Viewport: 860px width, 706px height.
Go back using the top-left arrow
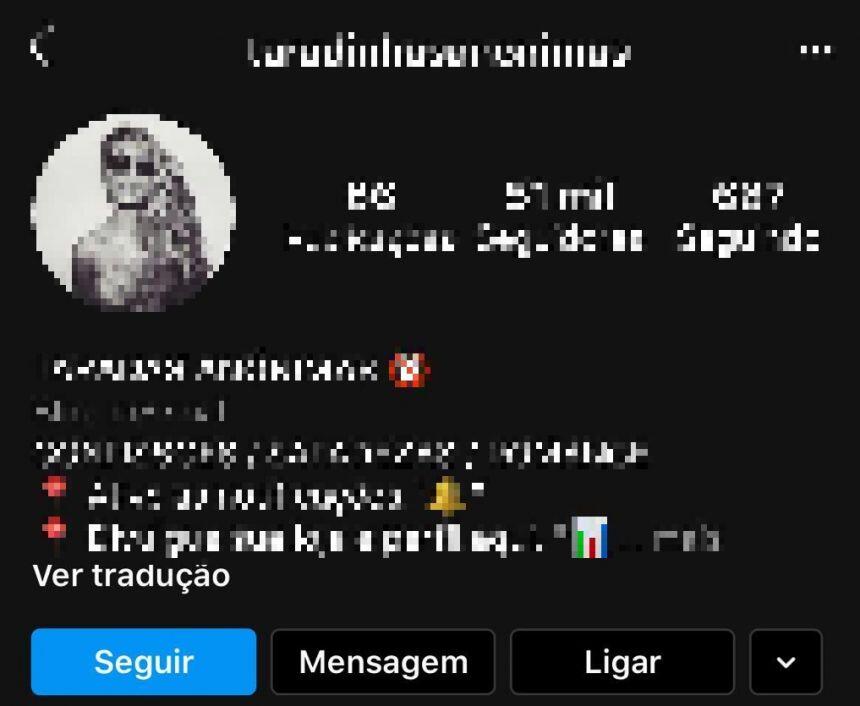(40, 47)
